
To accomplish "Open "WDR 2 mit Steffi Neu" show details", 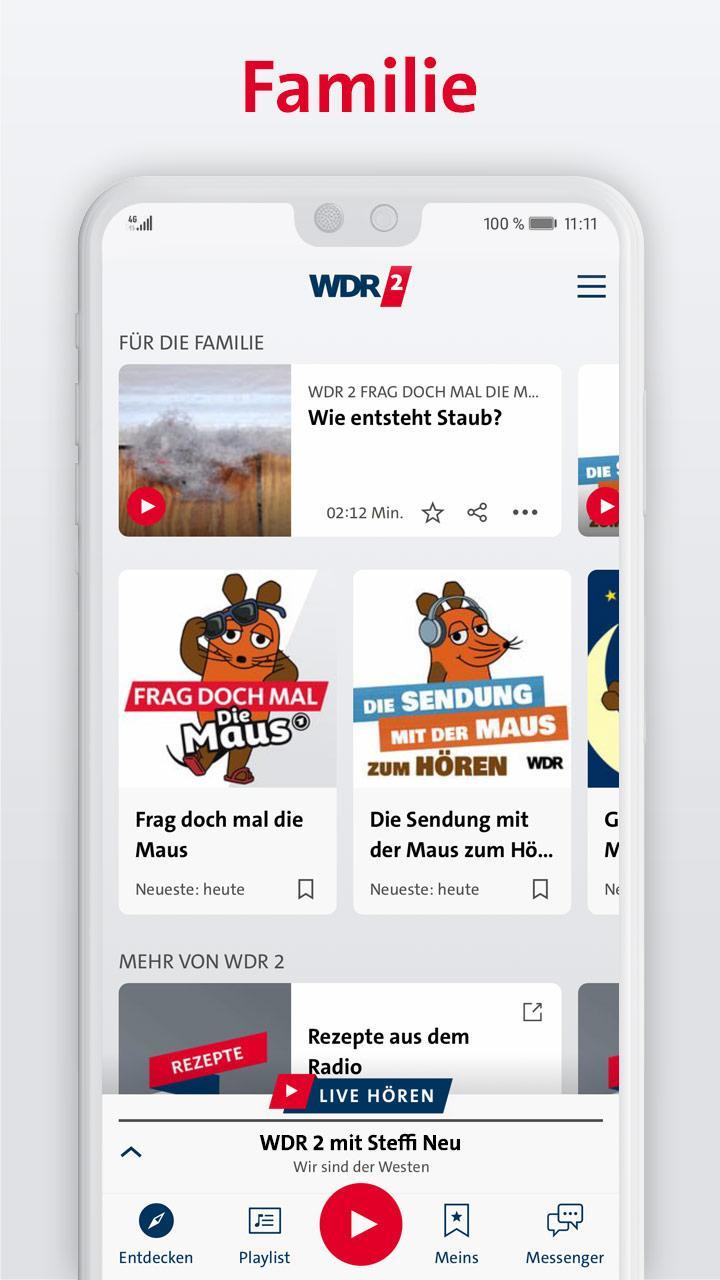I will pos(360,1142).
